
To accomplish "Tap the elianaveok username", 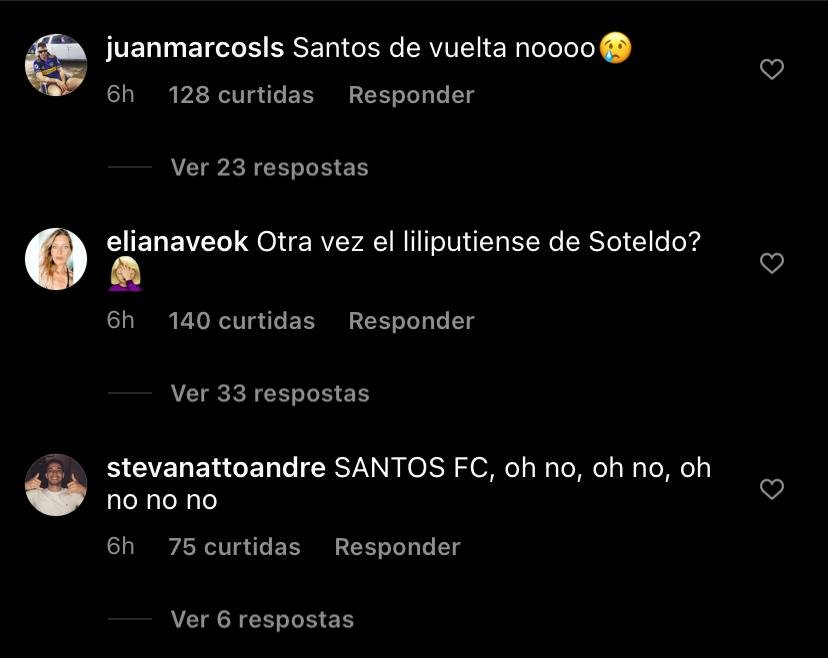I will tap(177, 242).
